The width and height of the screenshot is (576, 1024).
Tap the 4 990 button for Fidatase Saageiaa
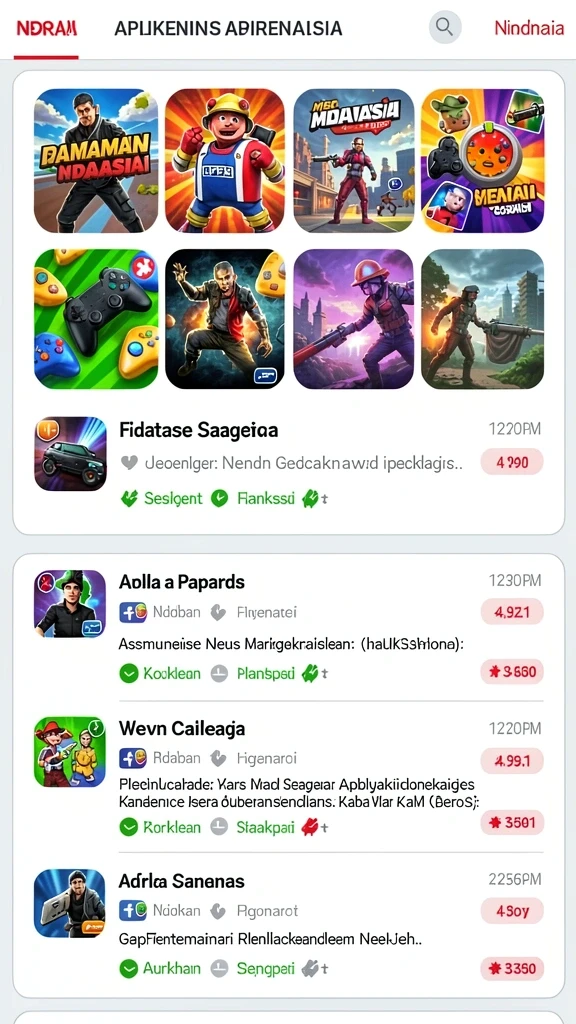512,462
